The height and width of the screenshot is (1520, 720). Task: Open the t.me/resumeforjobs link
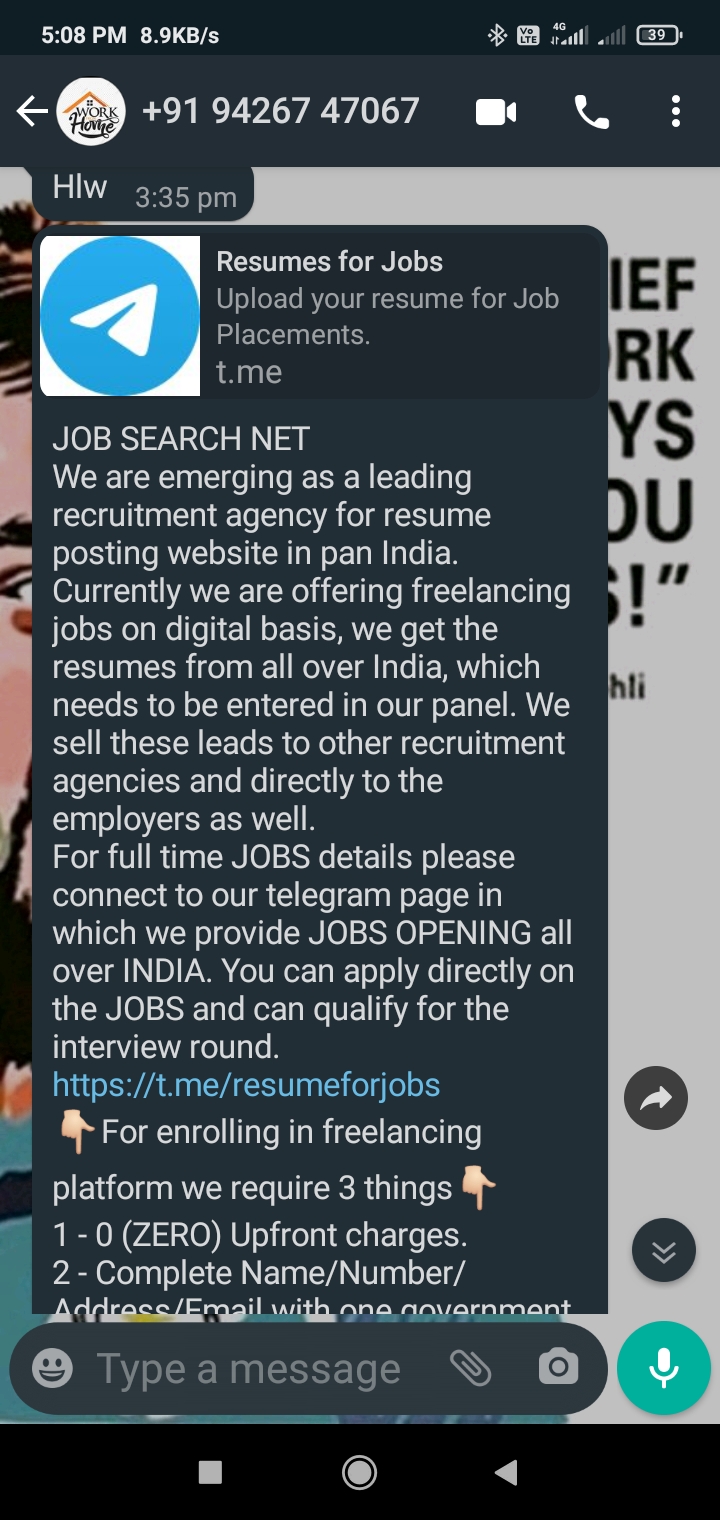tap(246, 1085)
